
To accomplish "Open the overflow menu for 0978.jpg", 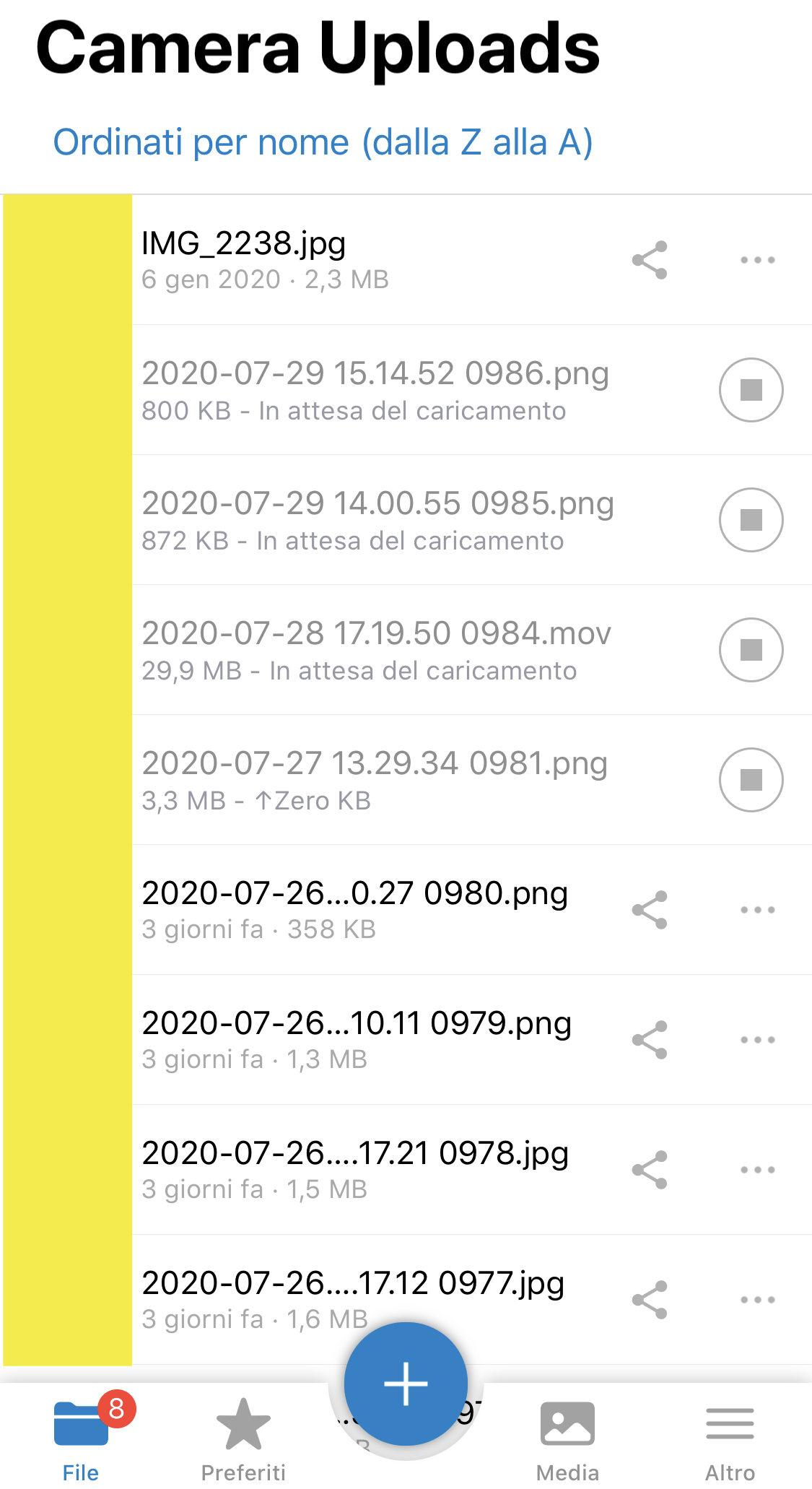I will coord(757,1170).
